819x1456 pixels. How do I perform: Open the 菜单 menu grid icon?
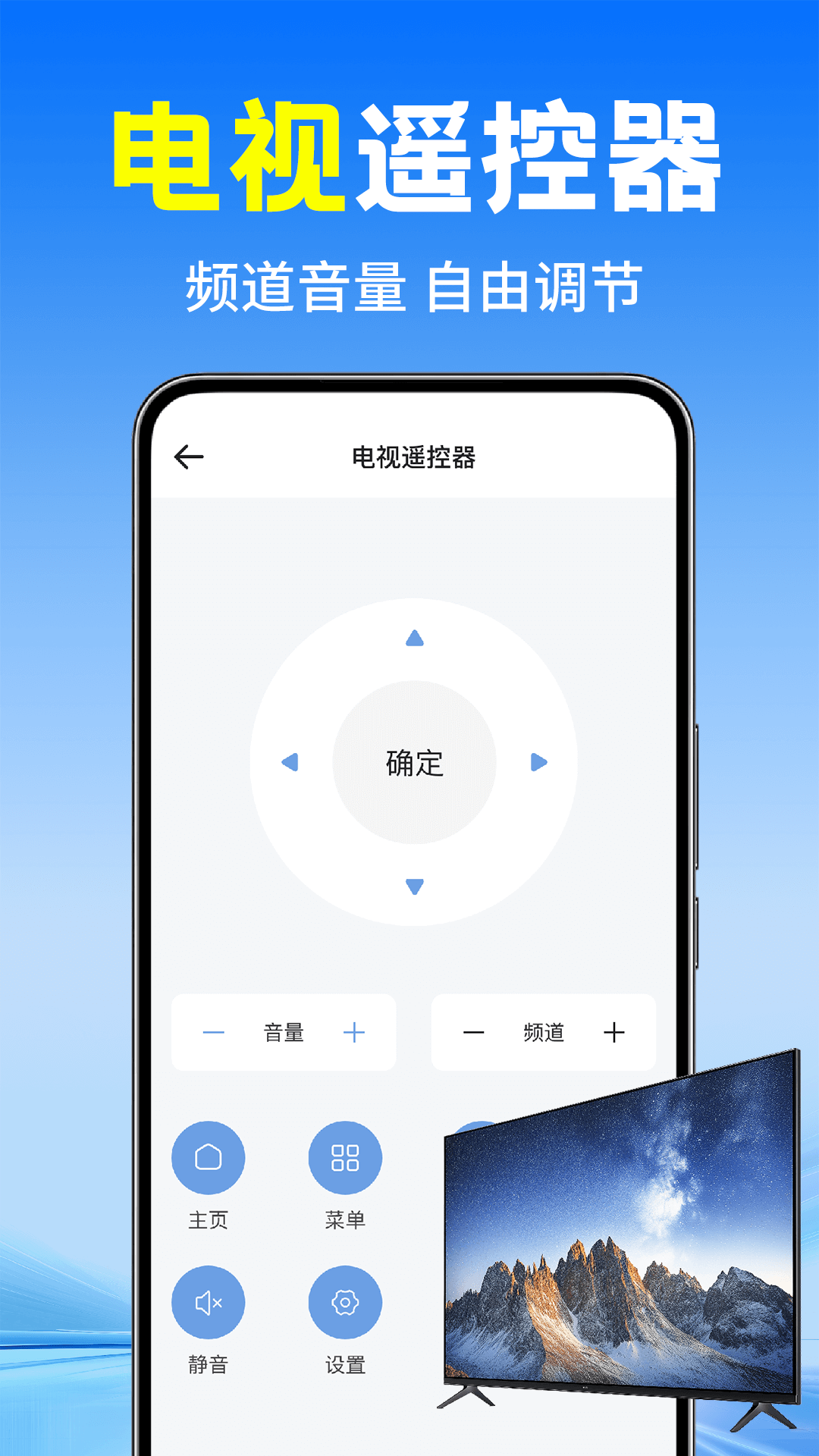(345, 1159)
